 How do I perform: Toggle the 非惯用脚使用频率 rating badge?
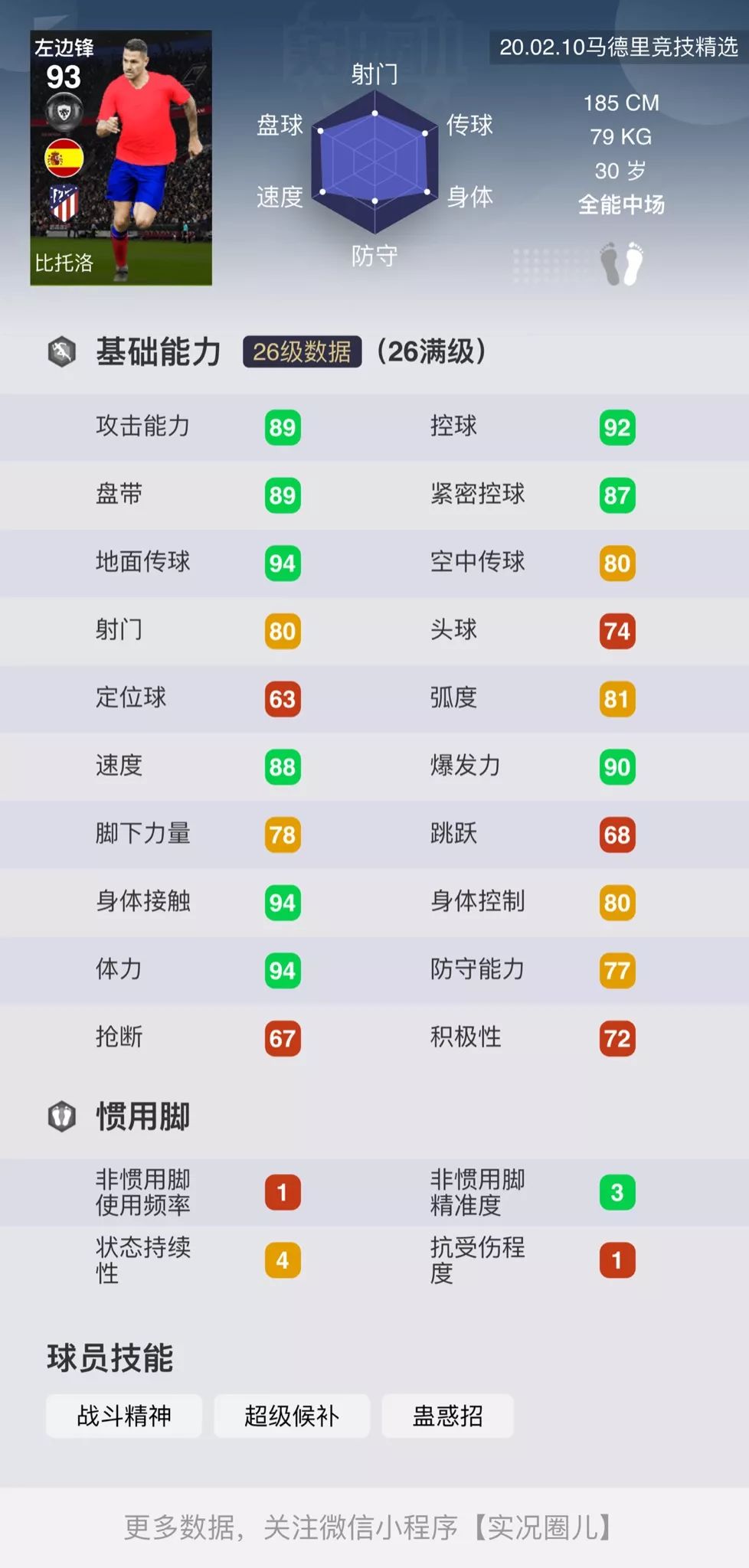pyautogui.click(x=281, y=1191)
